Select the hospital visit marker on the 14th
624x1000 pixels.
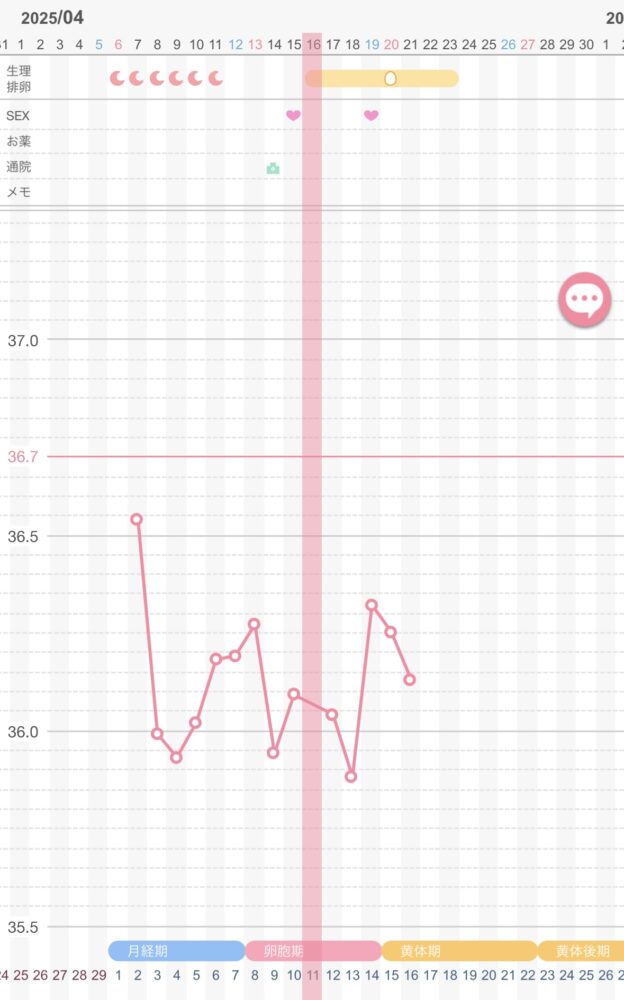click(x=273, y=168)
